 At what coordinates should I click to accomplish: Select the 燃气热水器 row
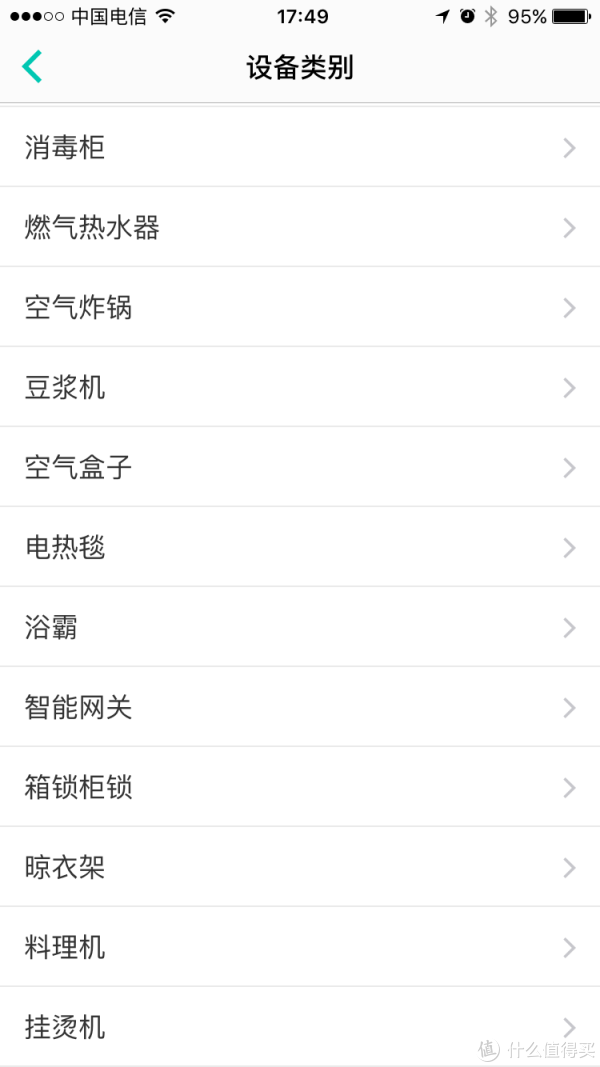pyautogui.click(x=300, y=227)
